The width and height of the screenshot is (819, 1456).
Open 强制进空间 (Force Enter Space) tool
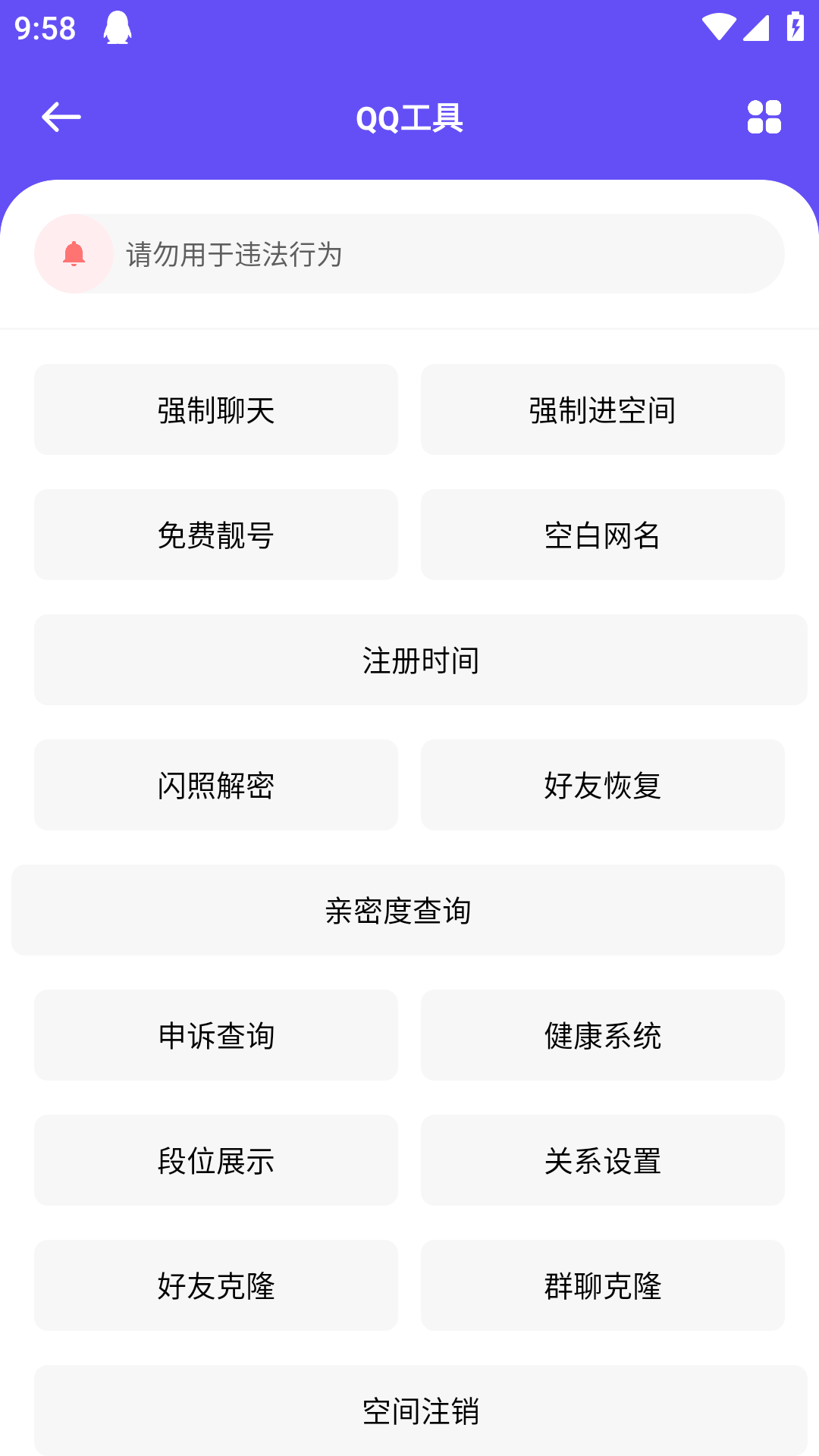tap(602, 409)
